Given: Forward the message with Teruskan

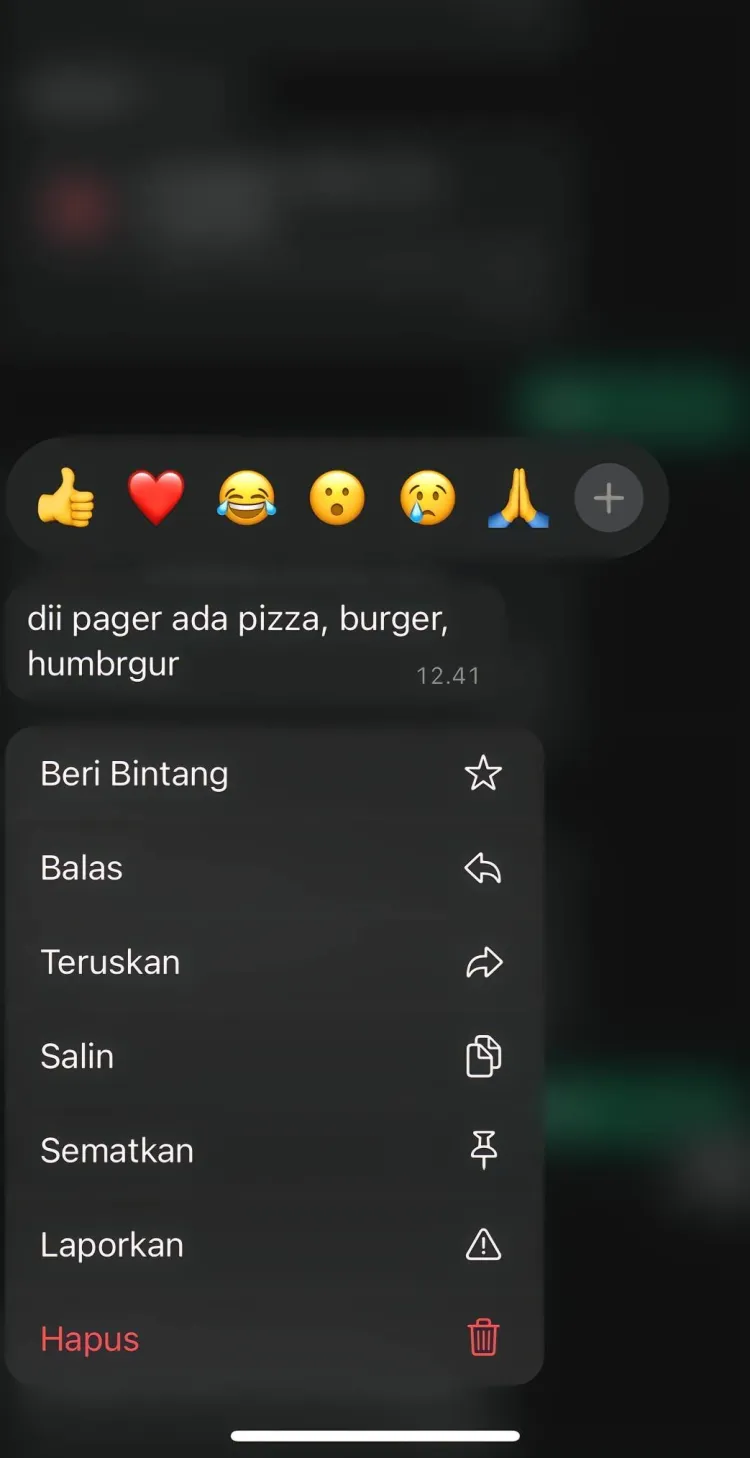Looking at the screenshot, I should click(274, 962).
